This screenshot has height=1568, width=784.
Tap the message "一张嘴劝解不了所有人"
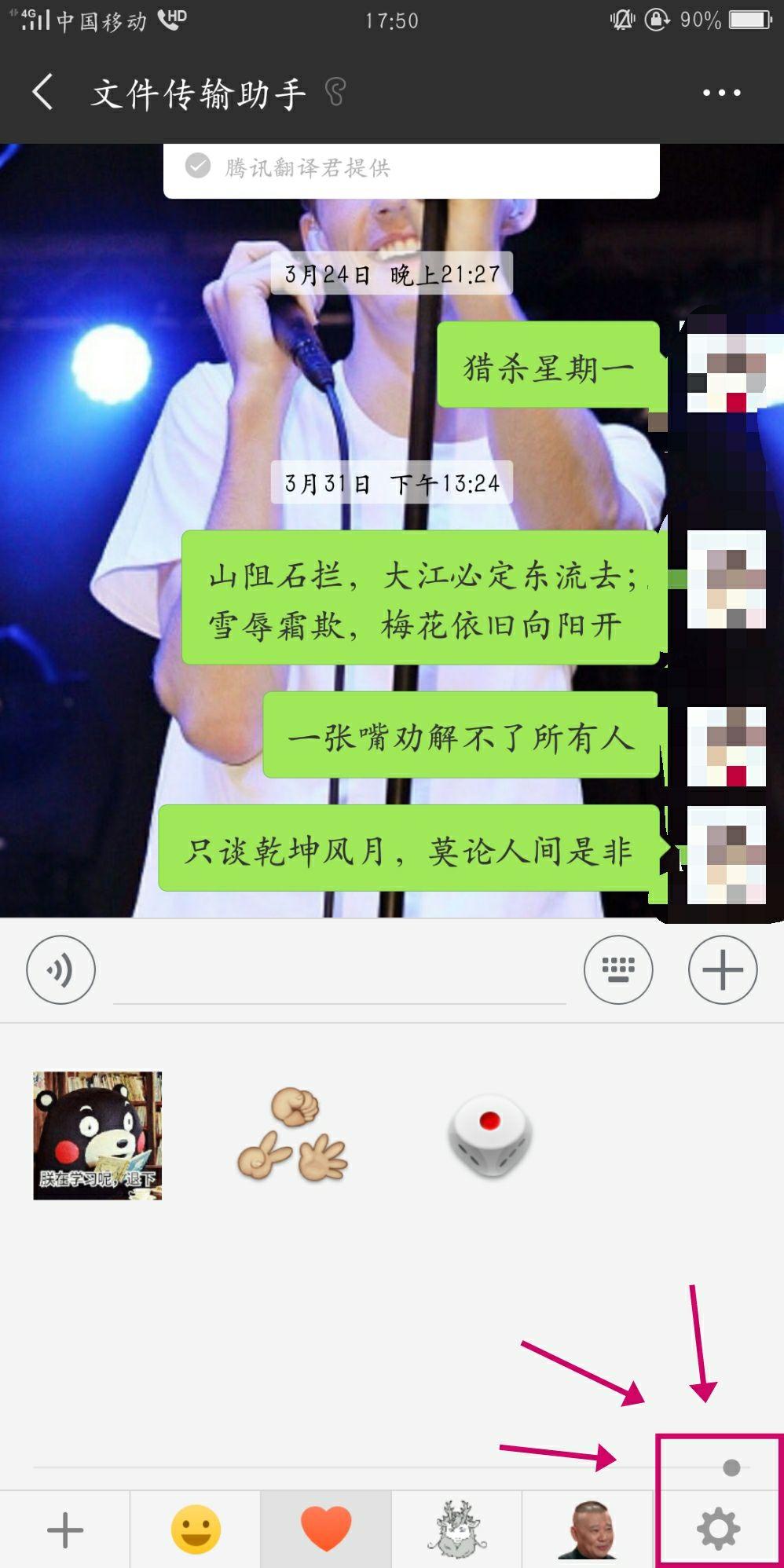pyautogui.click(x=461, y=736)
